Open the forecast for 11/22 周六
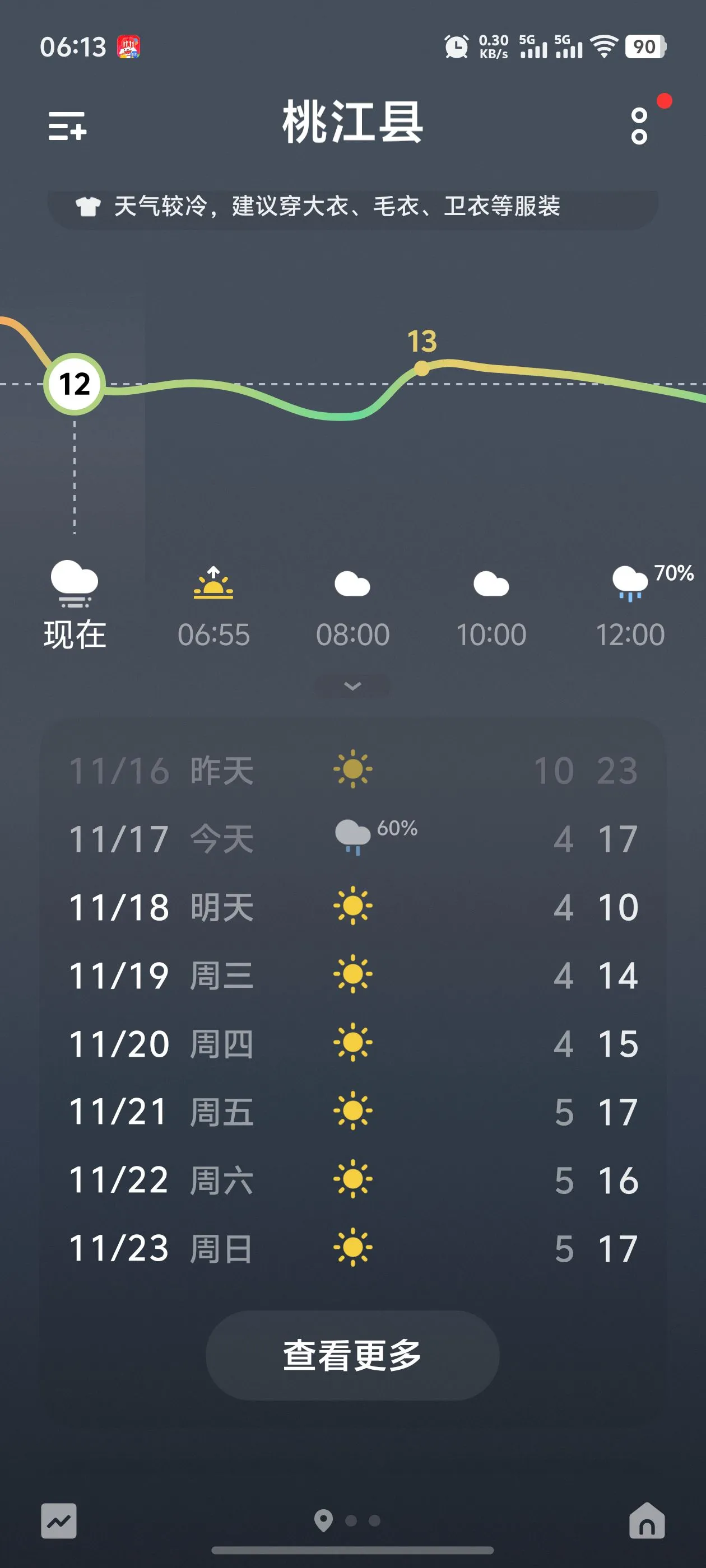The width and height of the screenshot is (706, 1568). pyautogui.click(x=352, y=1180)
